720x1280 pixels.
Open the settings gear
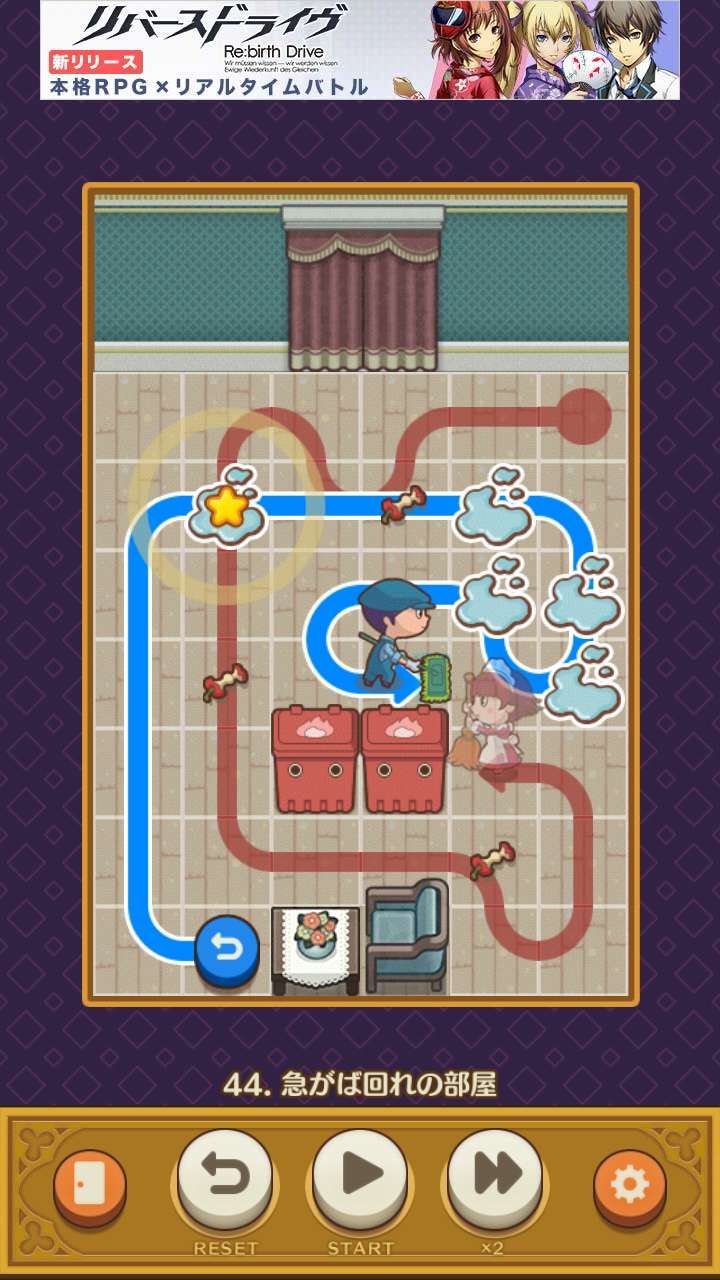[629, 1186]
